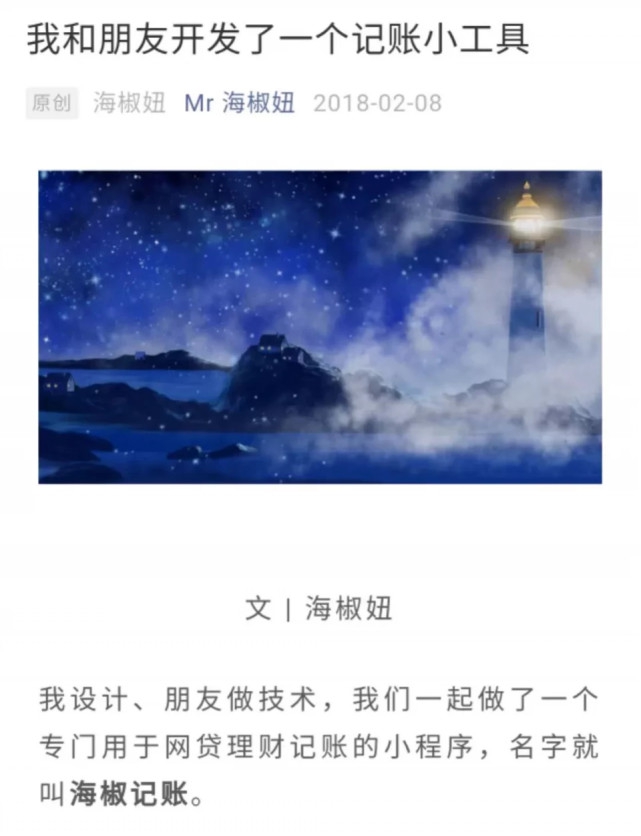View the lighthouse night sky image

coord(320,327)
